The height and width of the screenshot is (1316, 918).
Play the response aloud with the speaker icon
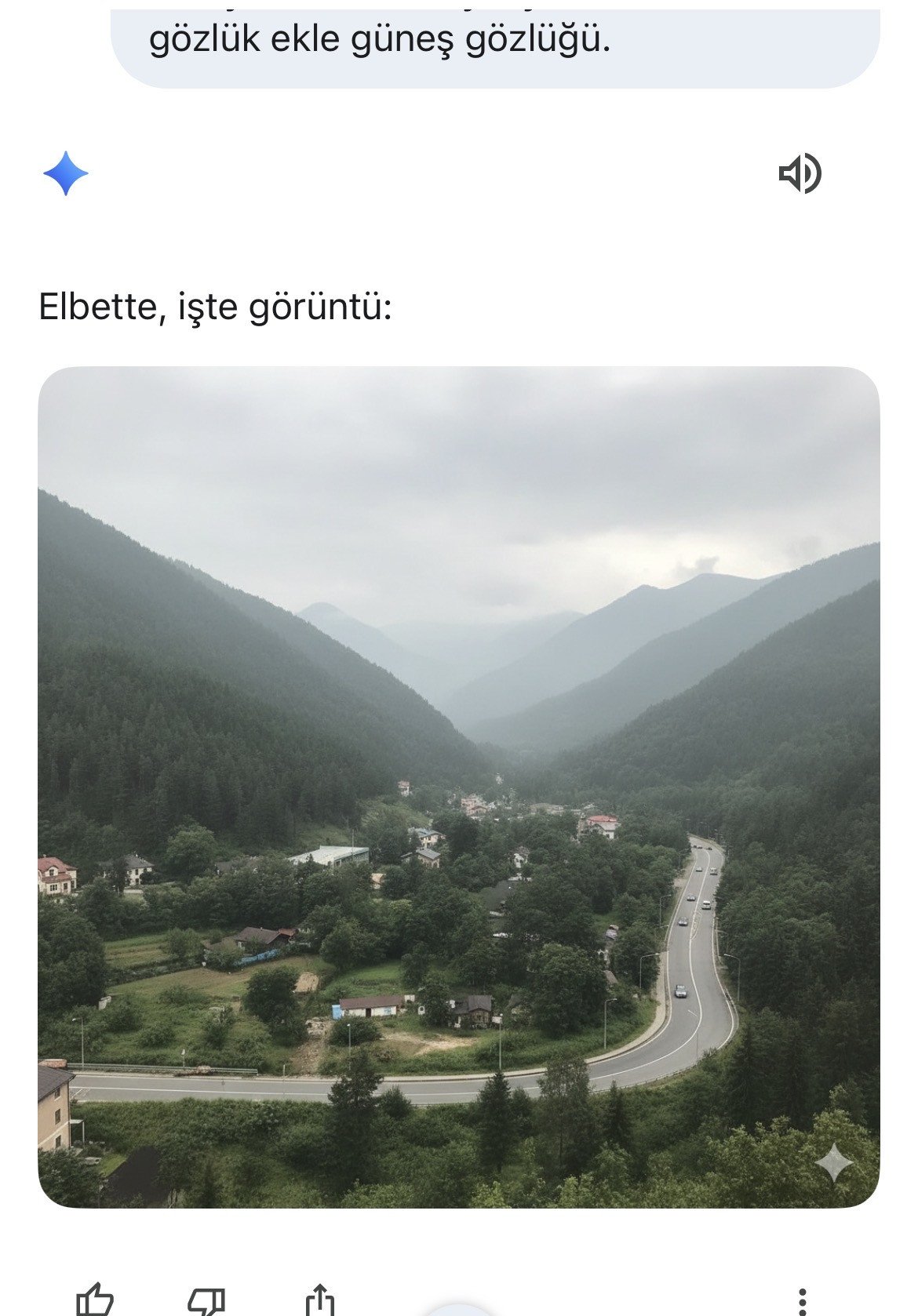pyautogui.click(x=800, y=173)
